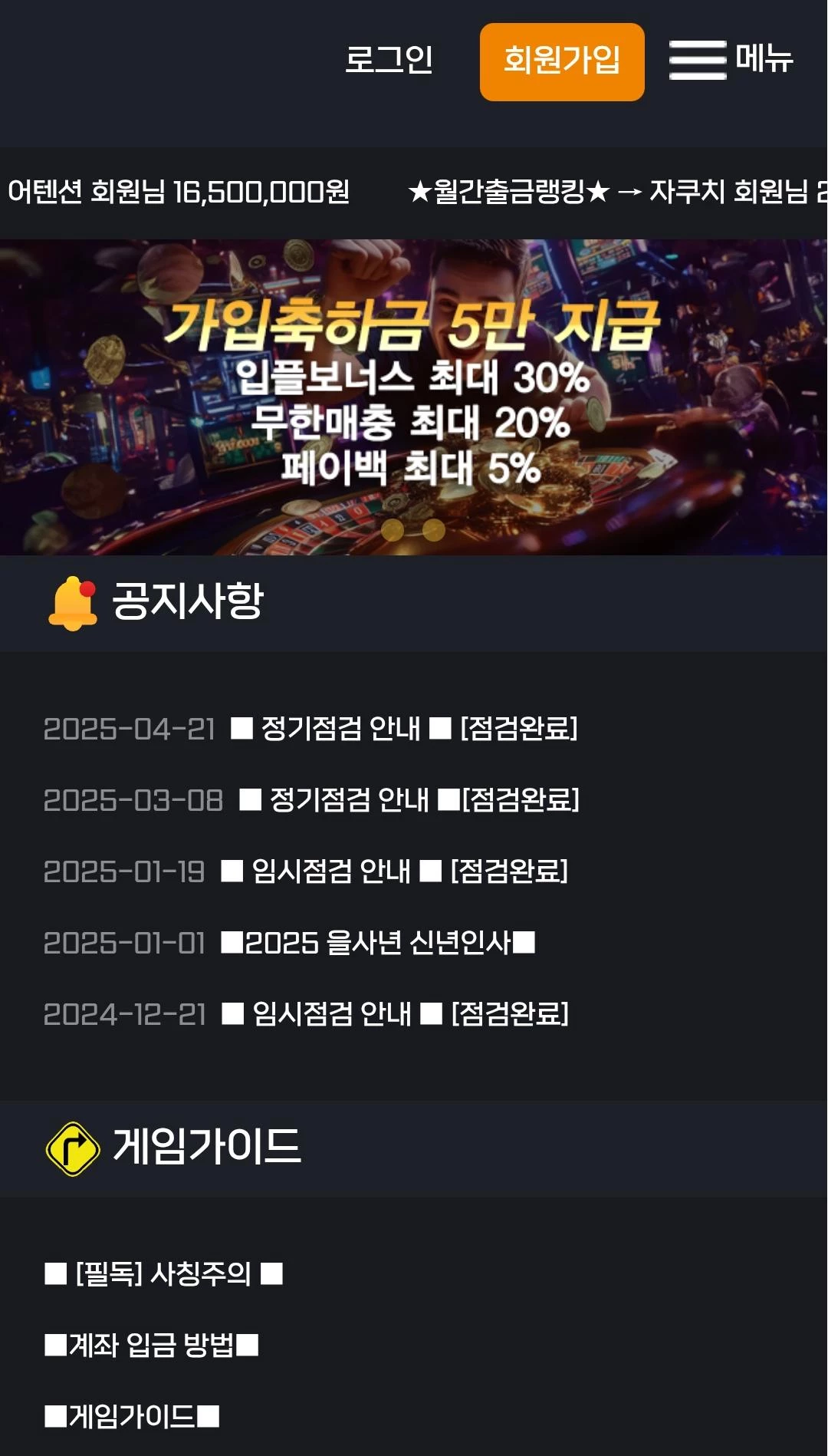
Task: Open the ■게임가이드■ guide entry
Action: click(133, 1416)
